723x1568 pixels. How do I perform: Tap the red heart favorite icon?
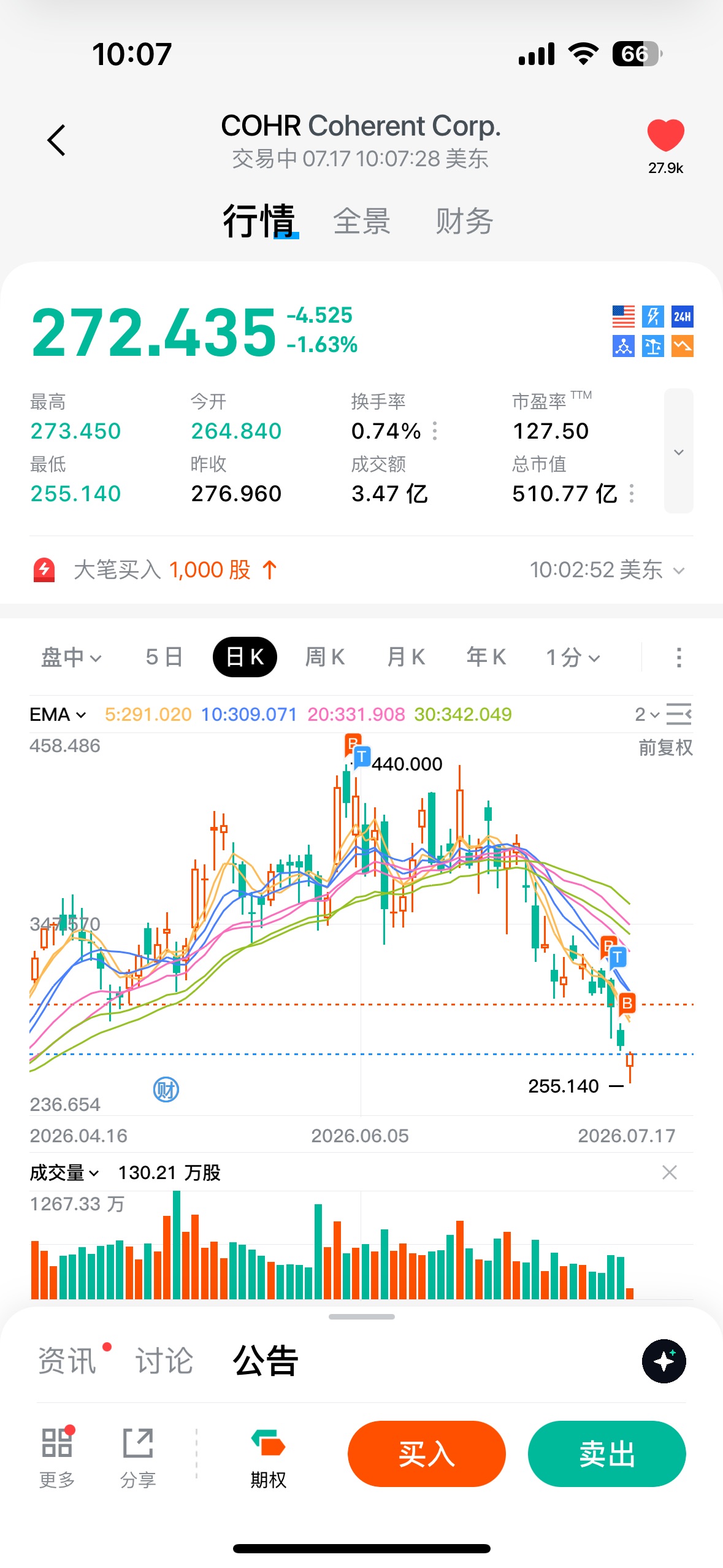(665, 135)
